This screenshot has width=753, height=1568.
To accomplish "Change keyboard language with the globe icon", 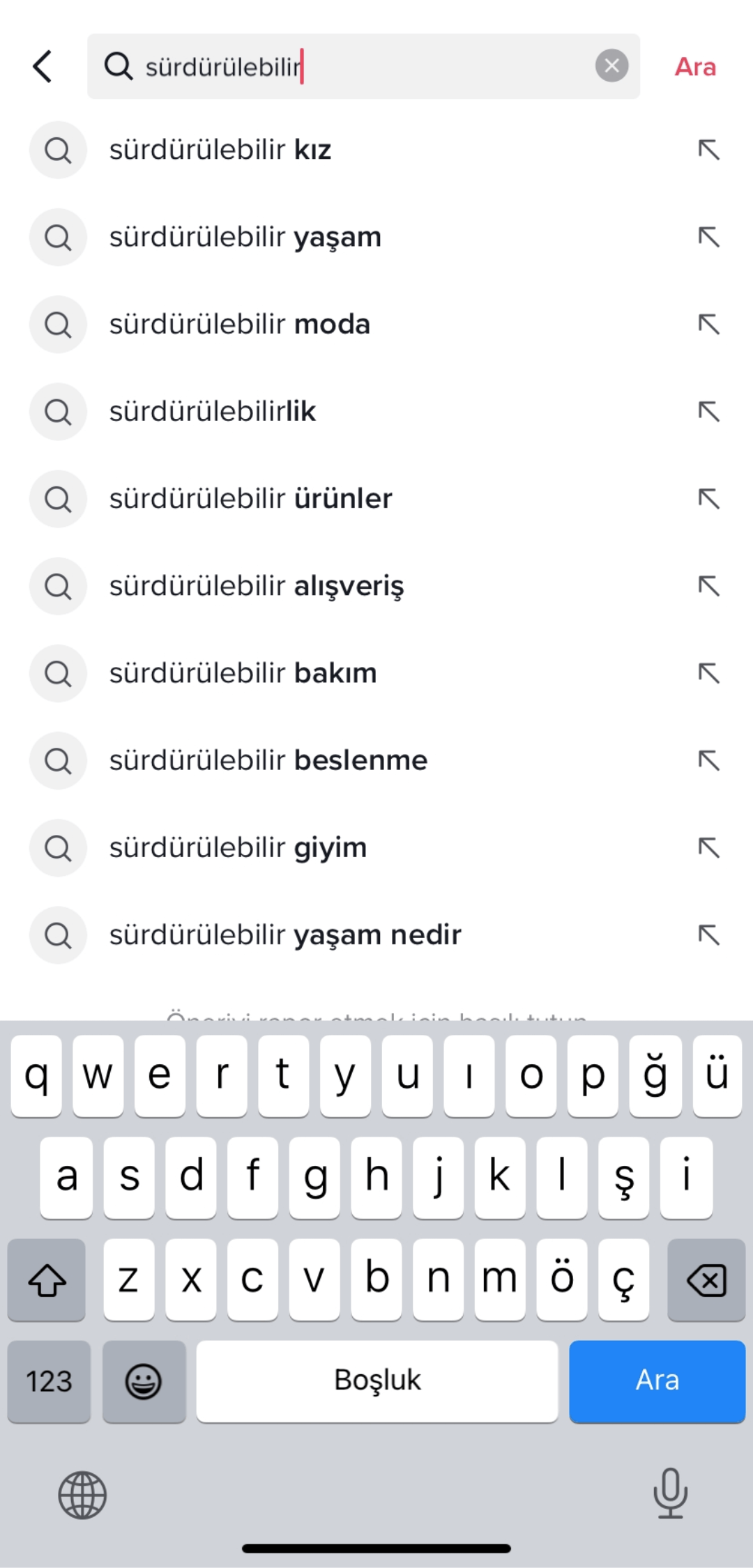I will 82,1495.
